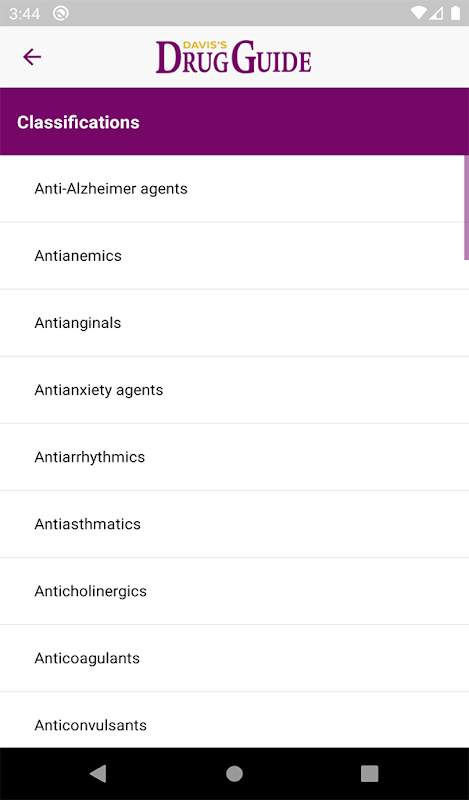
Task: Choose Antiasthmatics from the list
Action: [x=234, y=524]
